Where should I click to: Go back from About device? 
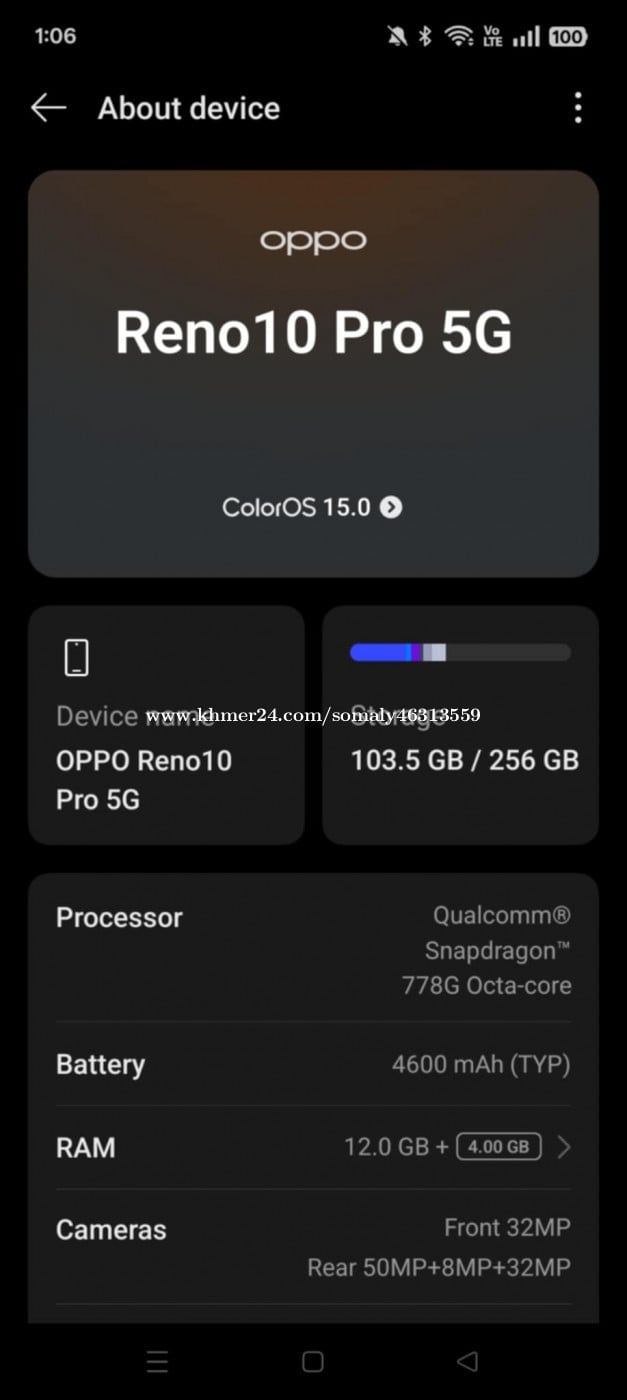48,108
